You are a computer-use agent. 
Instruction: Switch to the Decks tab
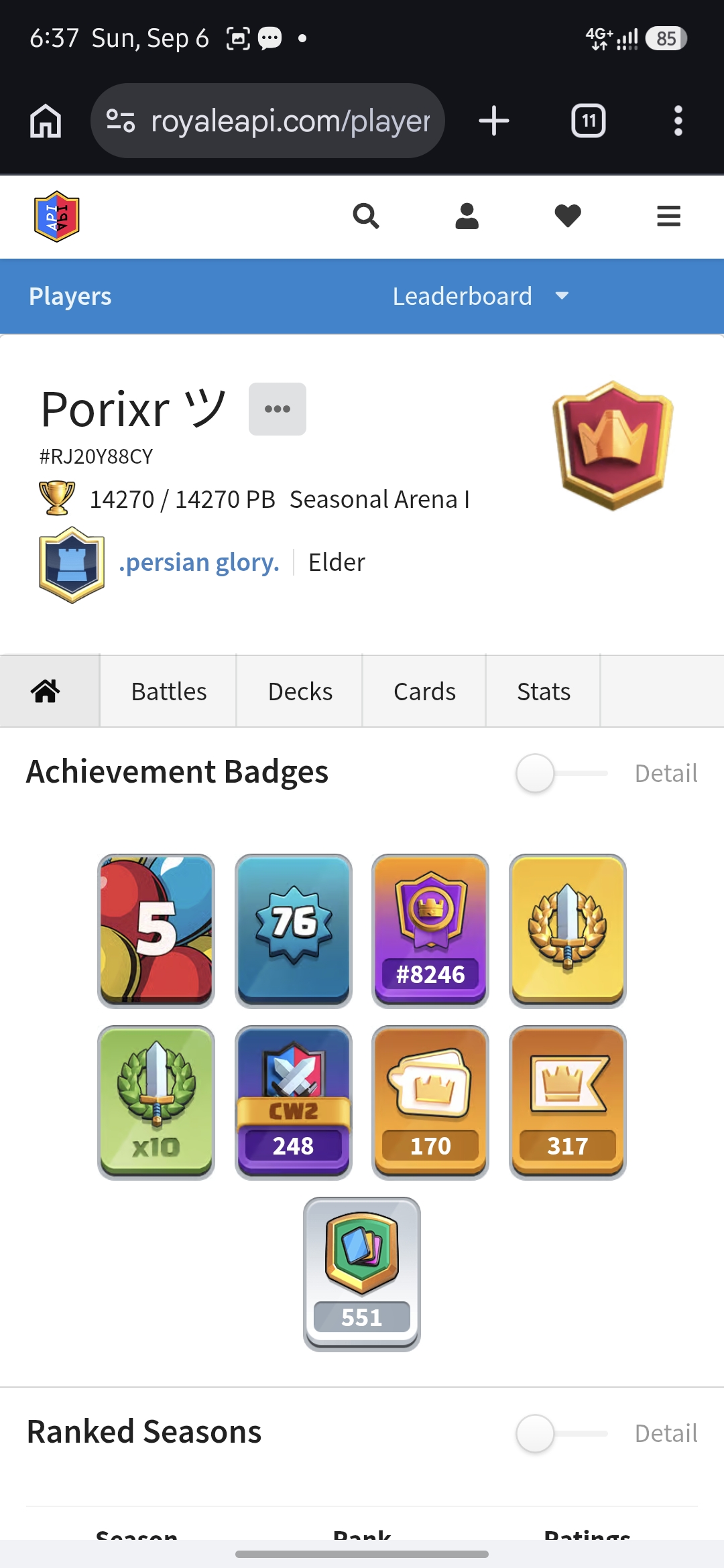[x=300, y=692]
